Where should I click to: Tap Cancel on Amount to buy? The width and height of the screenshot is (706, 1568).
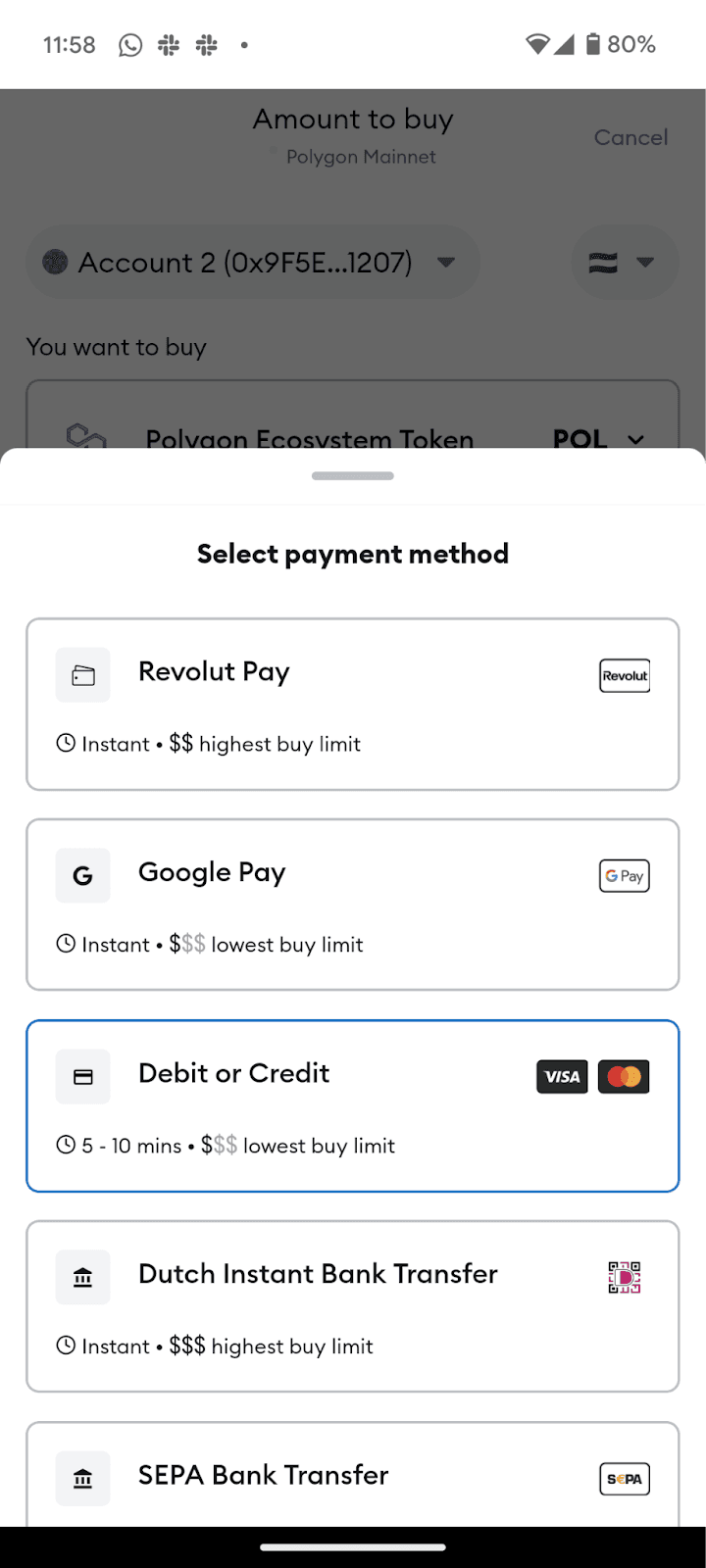[630, 137]
